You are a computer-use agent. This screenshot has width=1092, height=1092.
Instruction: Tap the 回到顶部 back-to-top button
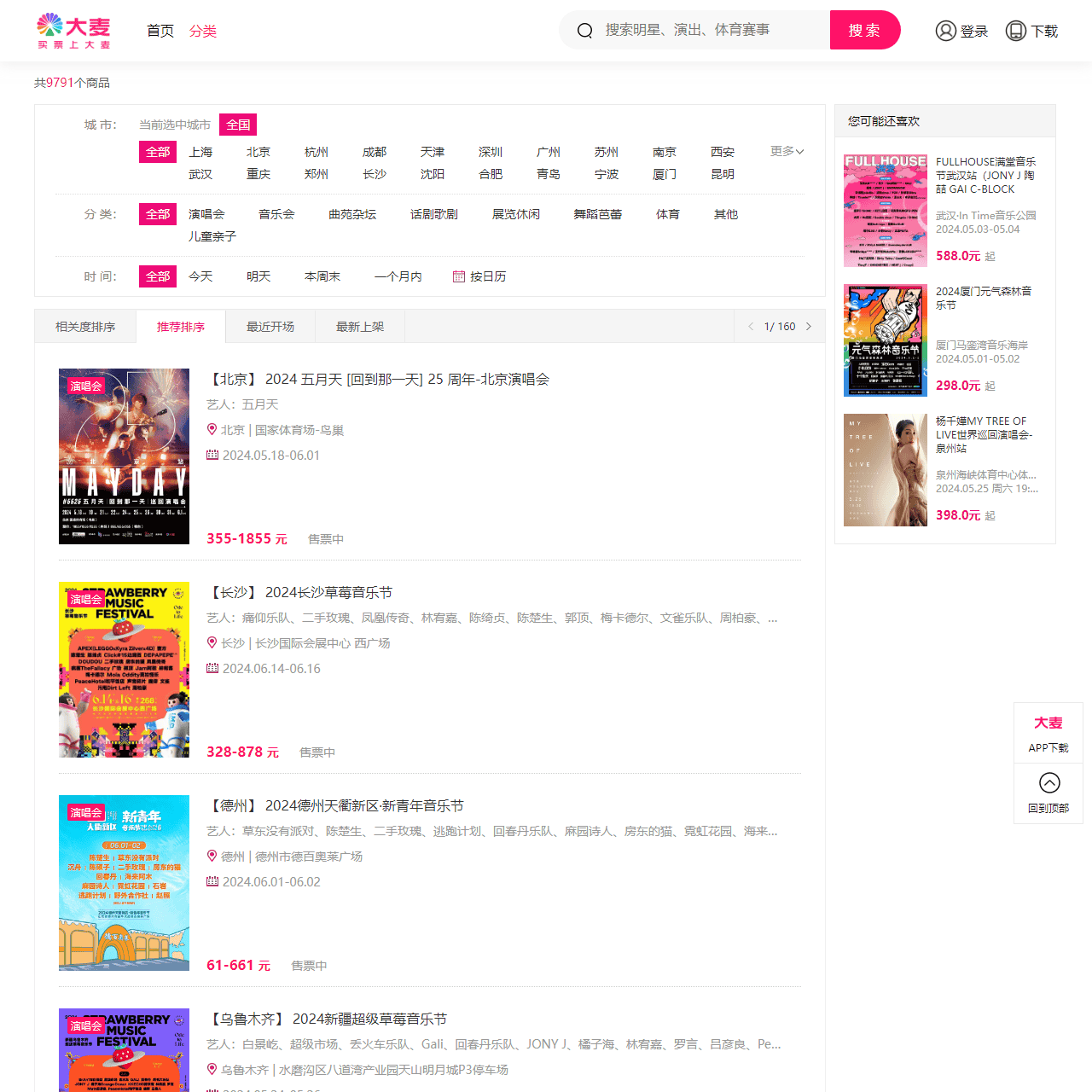click(x=1048, y=793)
